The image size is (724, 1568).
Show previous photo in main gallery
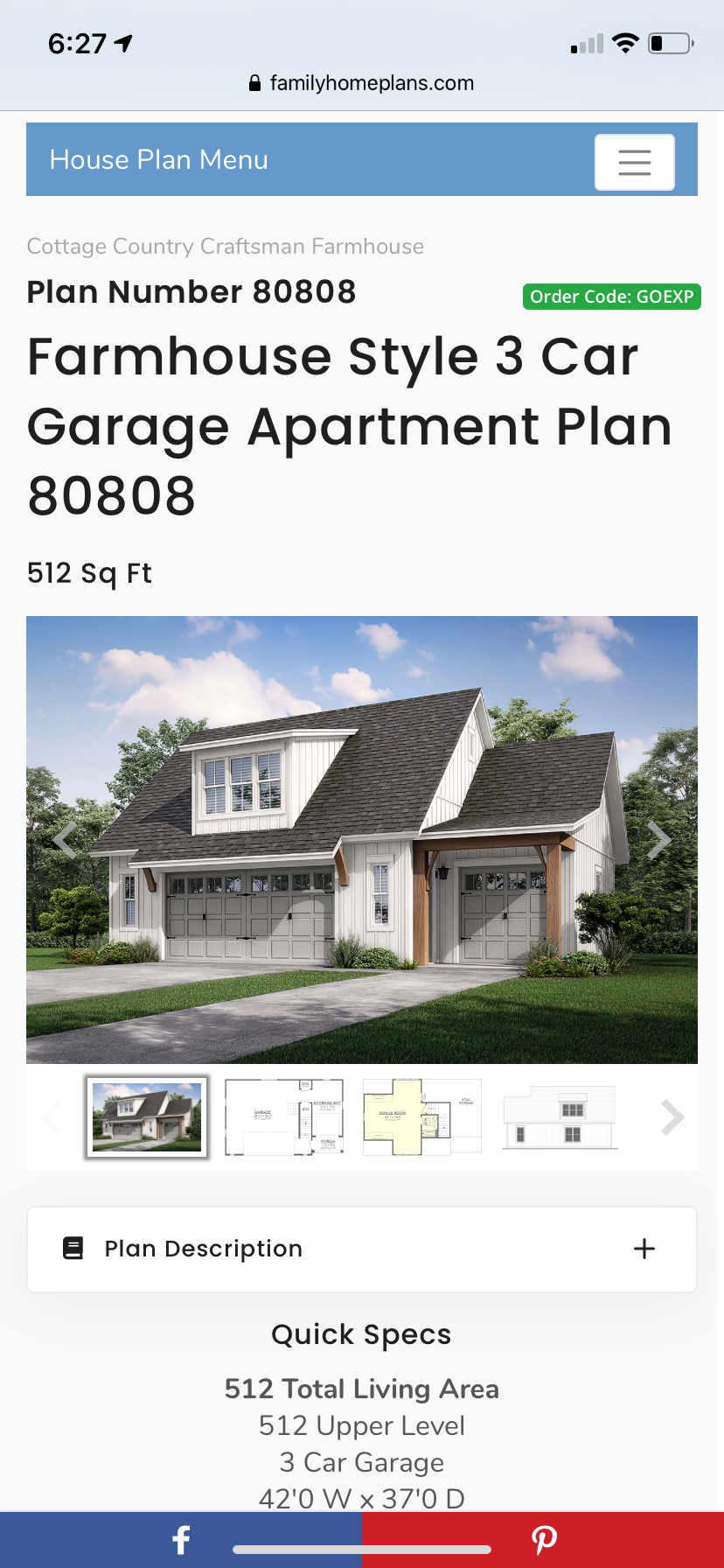coord(66,840)
